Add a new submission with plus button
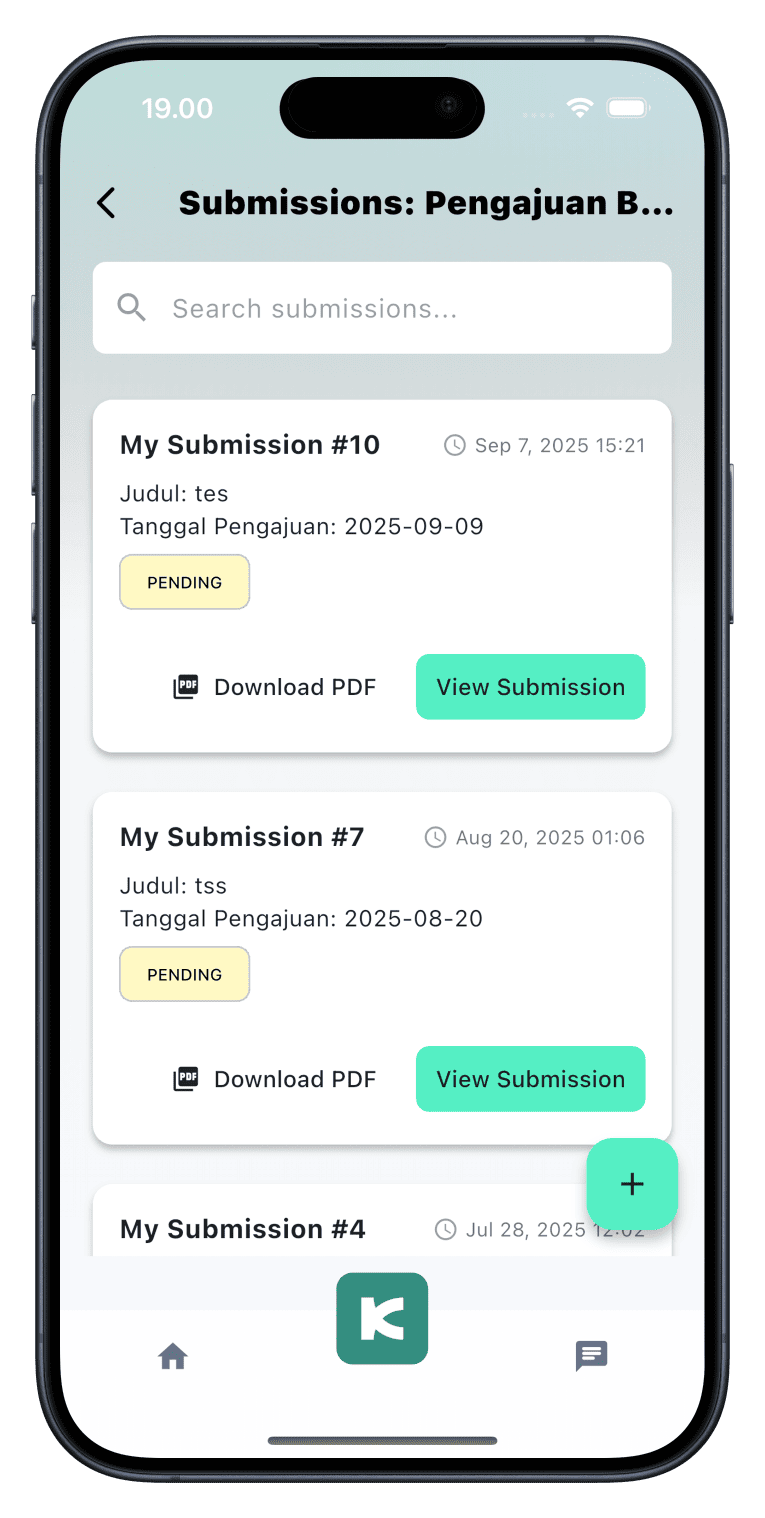Screen dimensions: 765x1518 pos(632,1184)
